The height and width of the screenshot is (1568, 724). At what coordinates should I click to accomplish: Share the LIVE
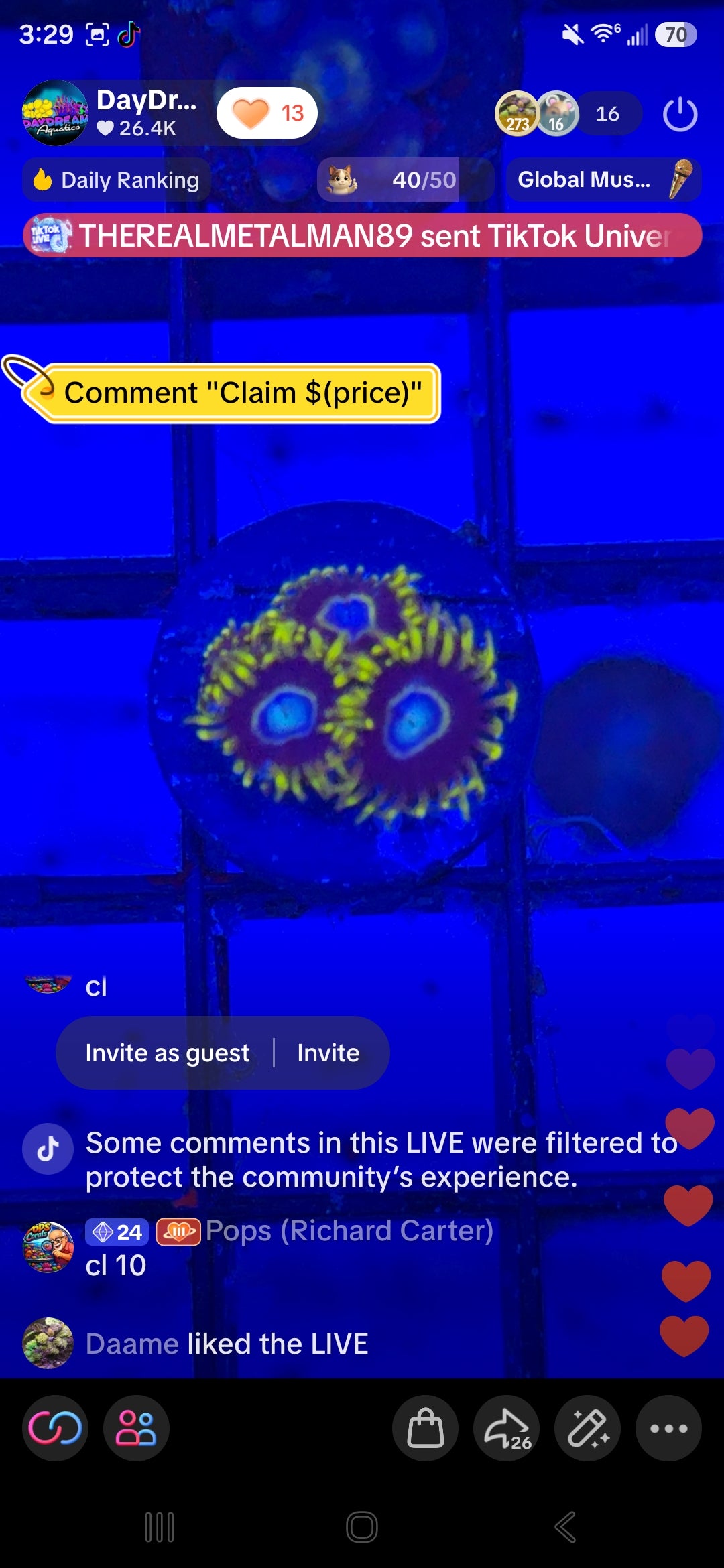coord(507,1429)
